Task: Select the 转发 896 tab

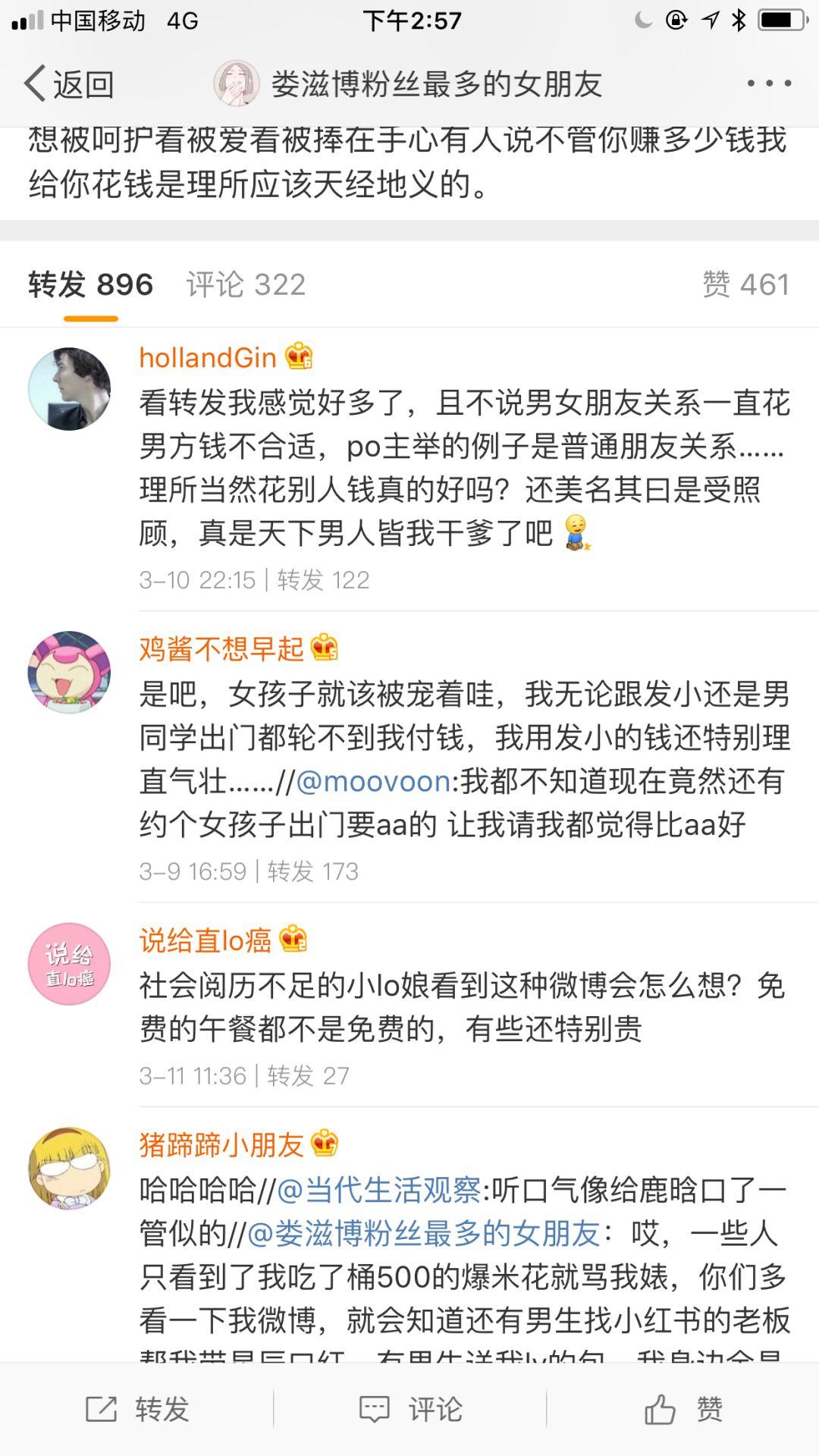Action: (91, 285)
